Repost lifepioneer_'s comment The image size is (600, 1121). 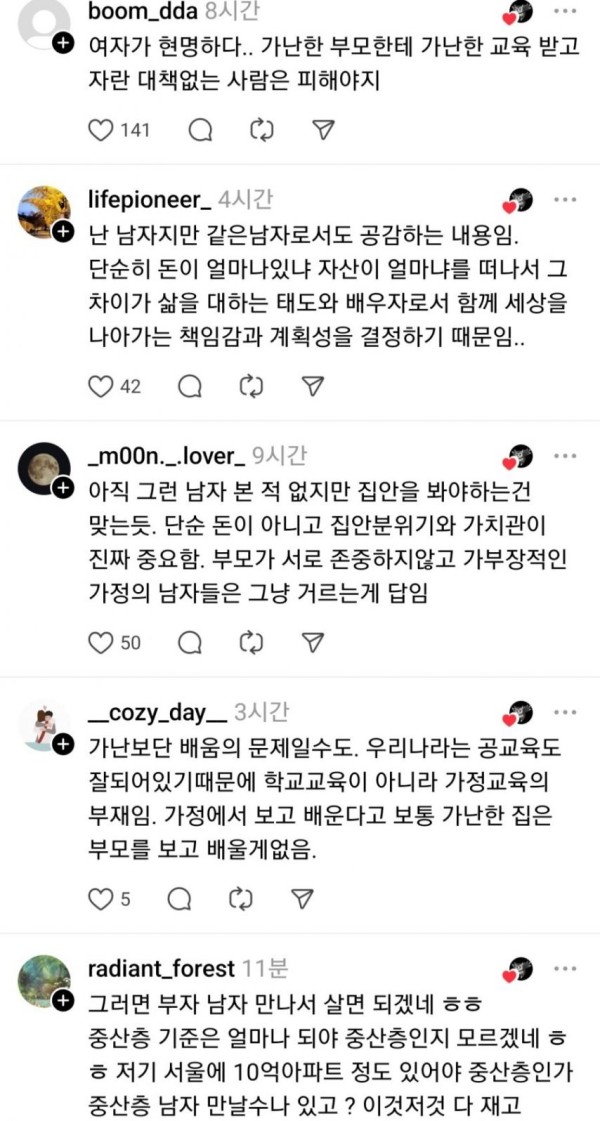point(251,386)
